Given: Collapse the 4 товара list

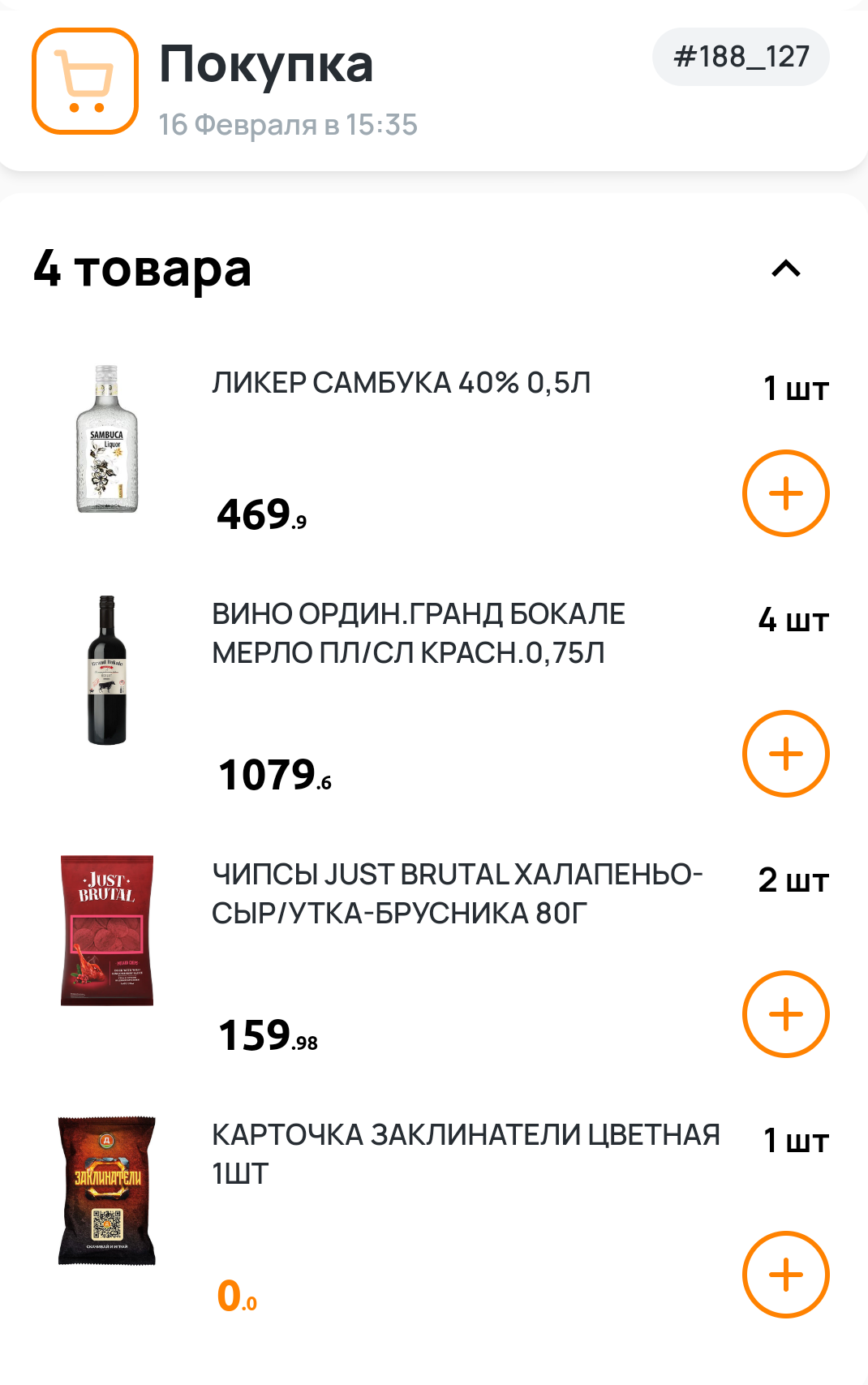Looking at the screenshot, I should point(785,269).
